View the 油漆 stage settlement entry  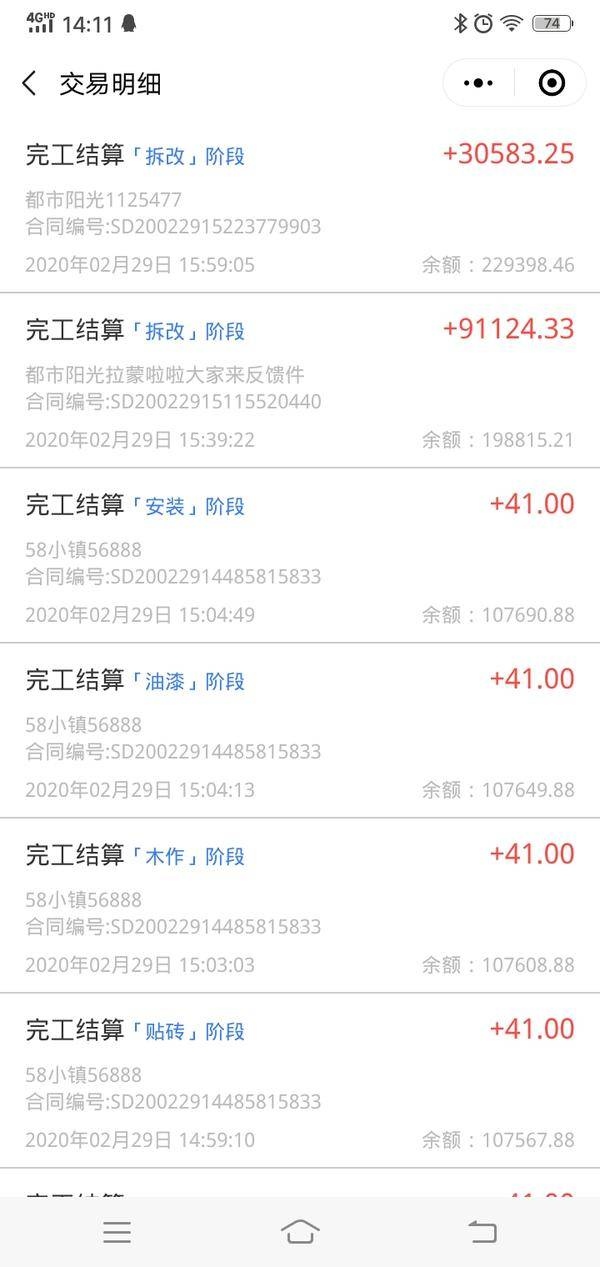[300, 732]
